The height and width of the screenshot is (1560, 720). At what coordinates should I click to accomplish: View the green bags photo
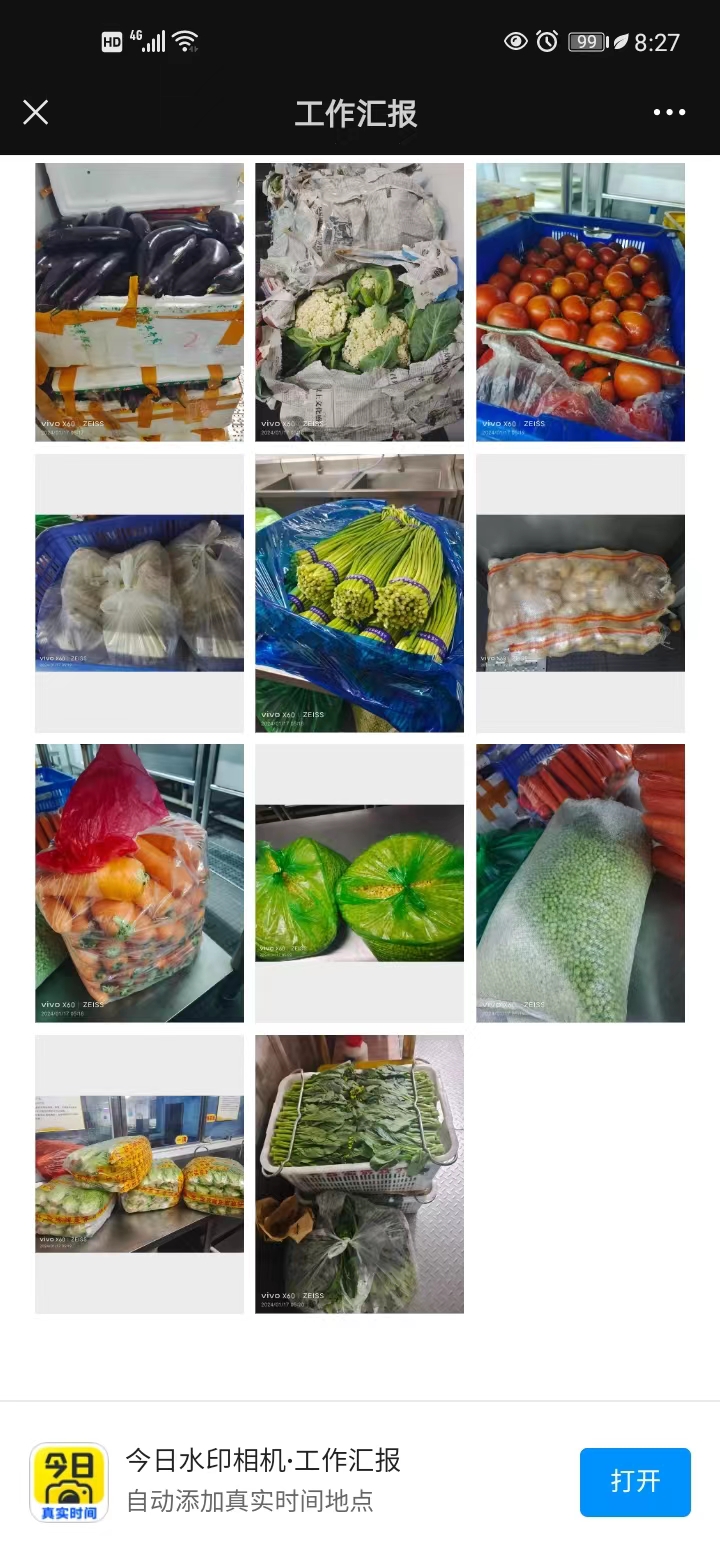click(359, 882)
